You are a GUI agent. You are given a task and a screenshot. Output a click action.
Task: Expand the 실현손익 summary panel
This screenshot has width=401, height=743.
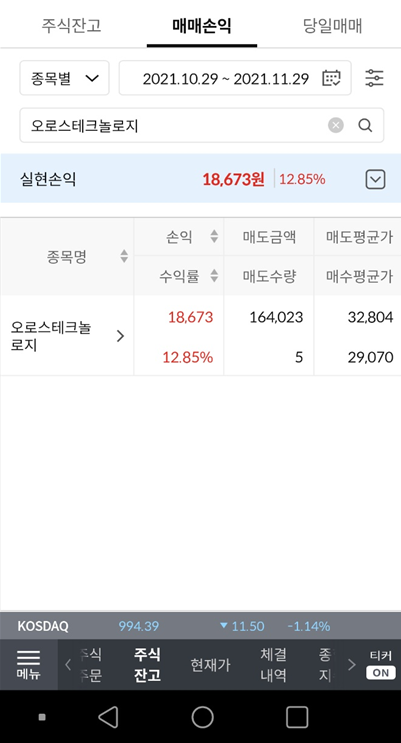pyautogui.click(x=375, y=180)
